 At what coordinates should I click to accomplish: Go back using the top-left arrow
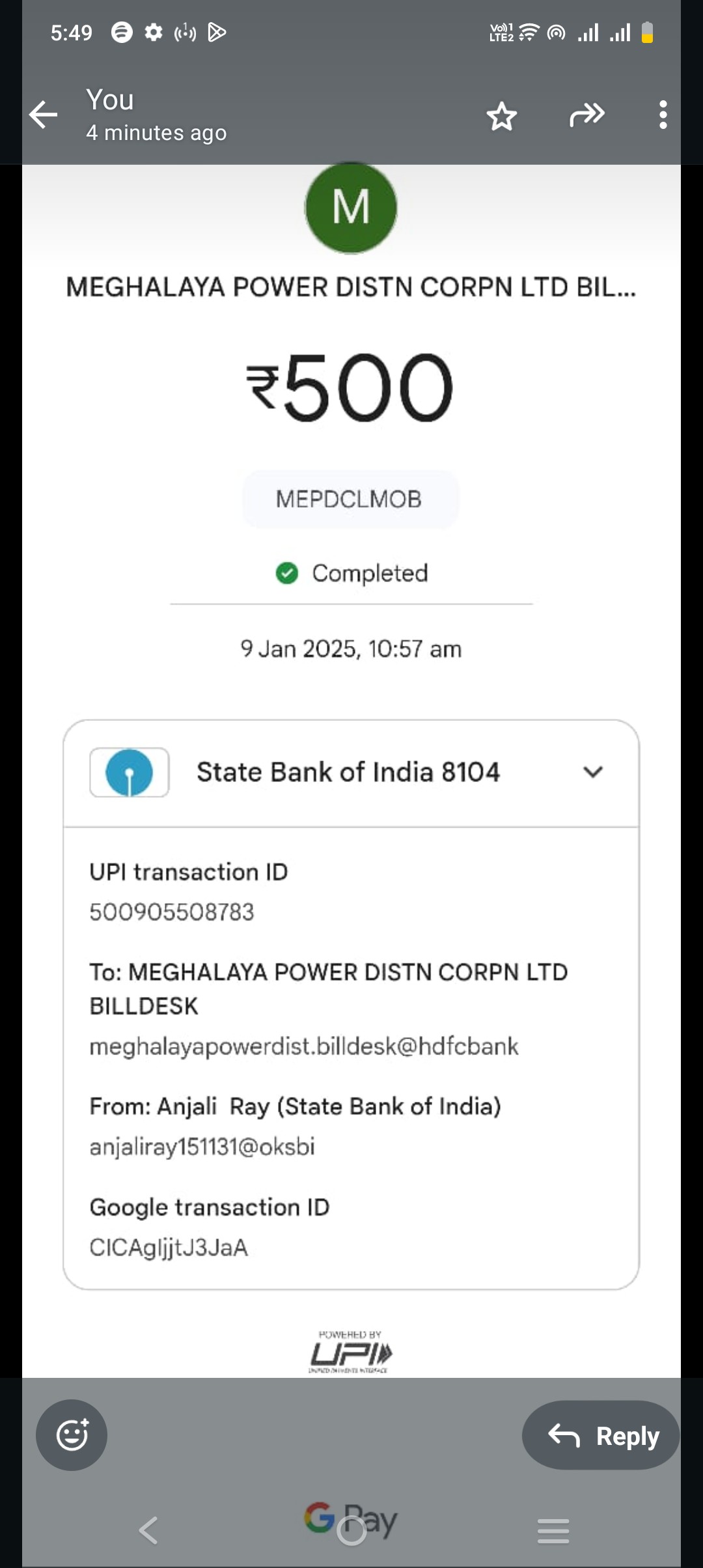point(44,115)
